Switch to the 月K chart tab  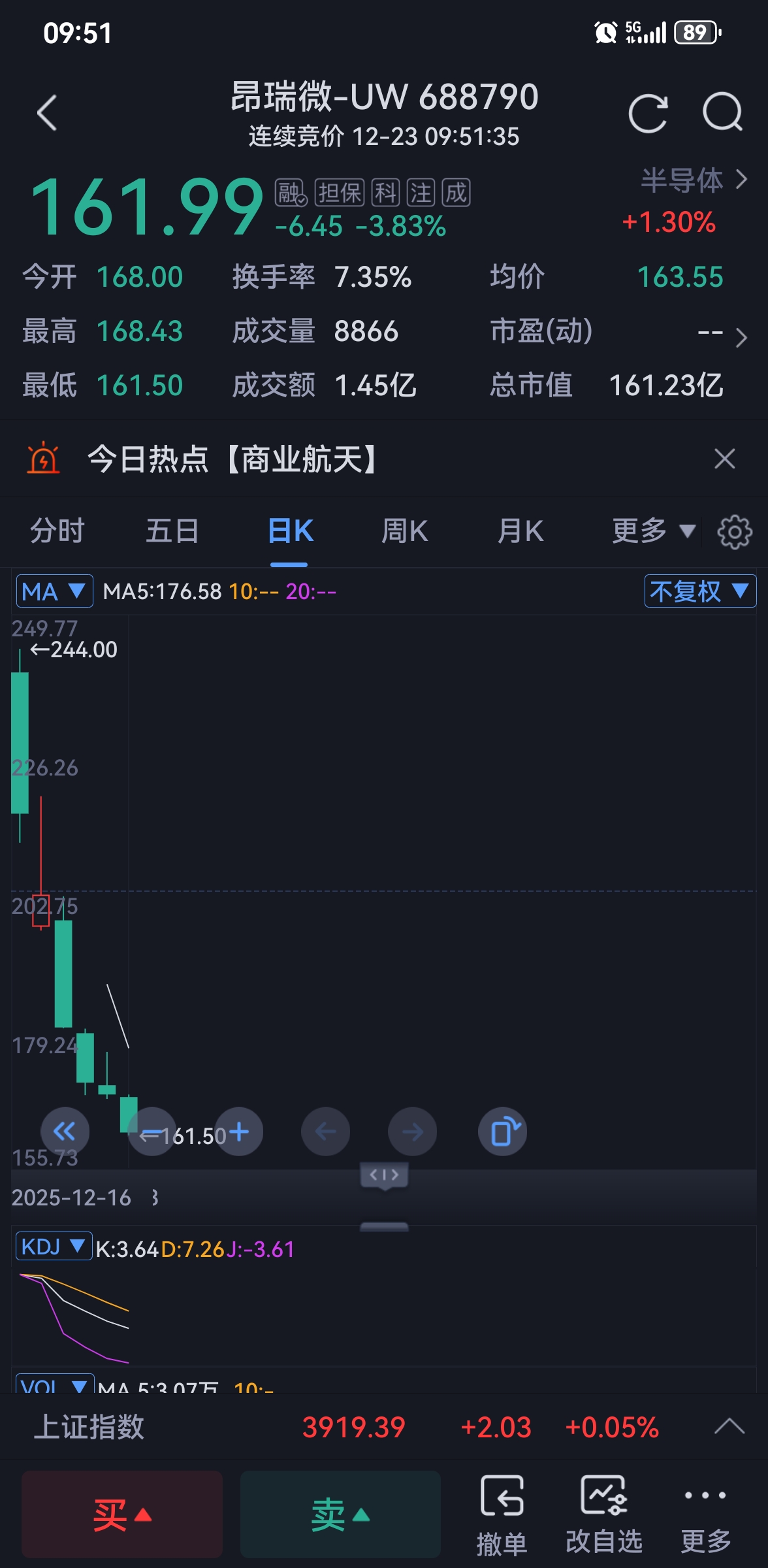coord(520,531)
